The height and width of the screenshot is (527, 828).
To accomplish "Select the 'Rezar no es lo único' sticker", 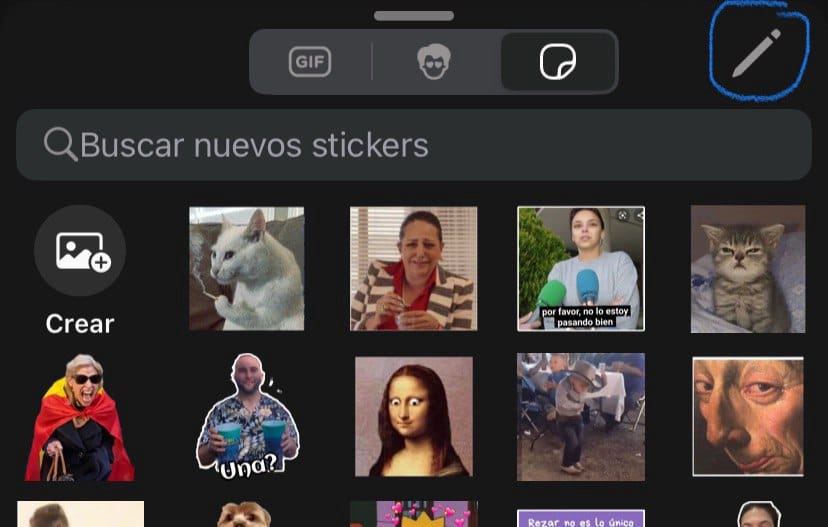I will click(x=580, y=517).
